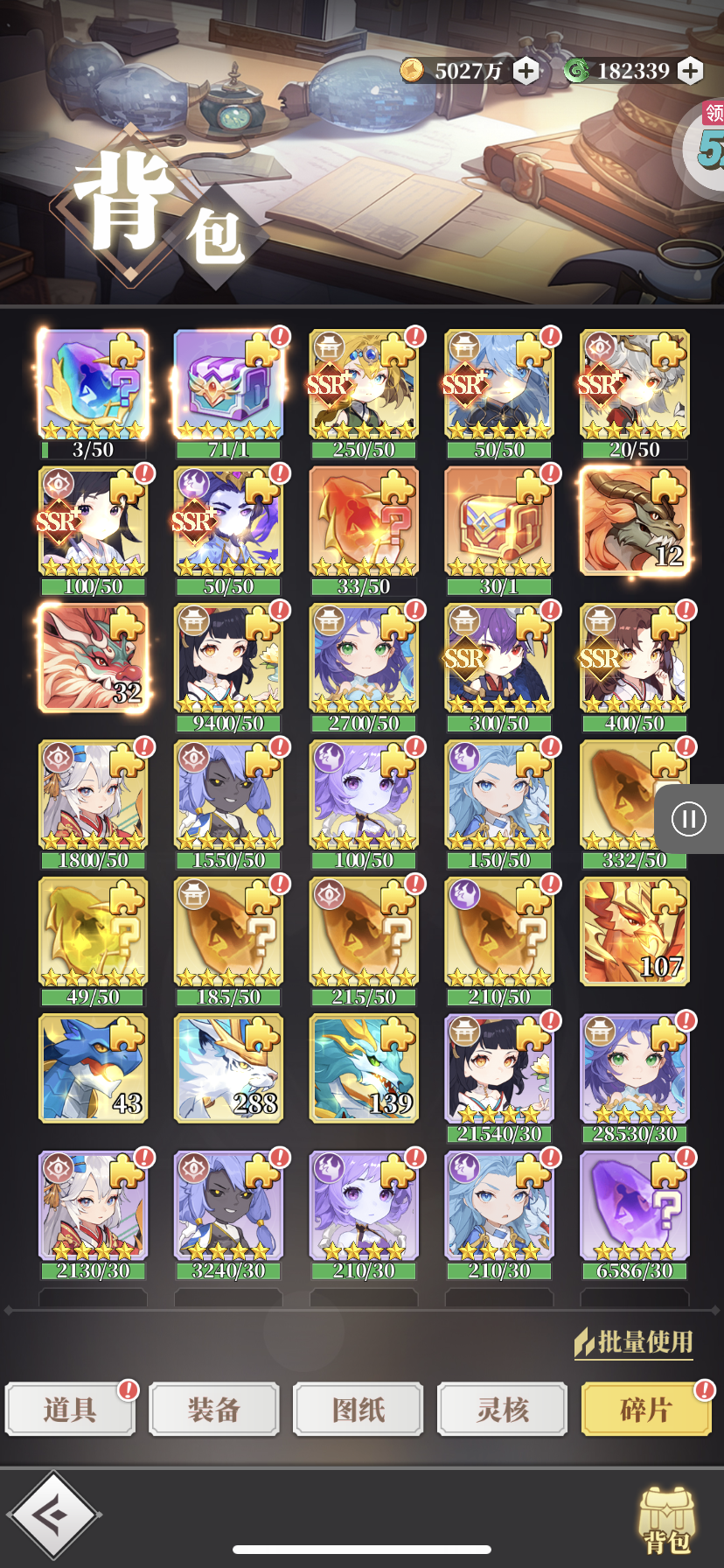Go back with the diamond arrow button

coord(54,1515)
